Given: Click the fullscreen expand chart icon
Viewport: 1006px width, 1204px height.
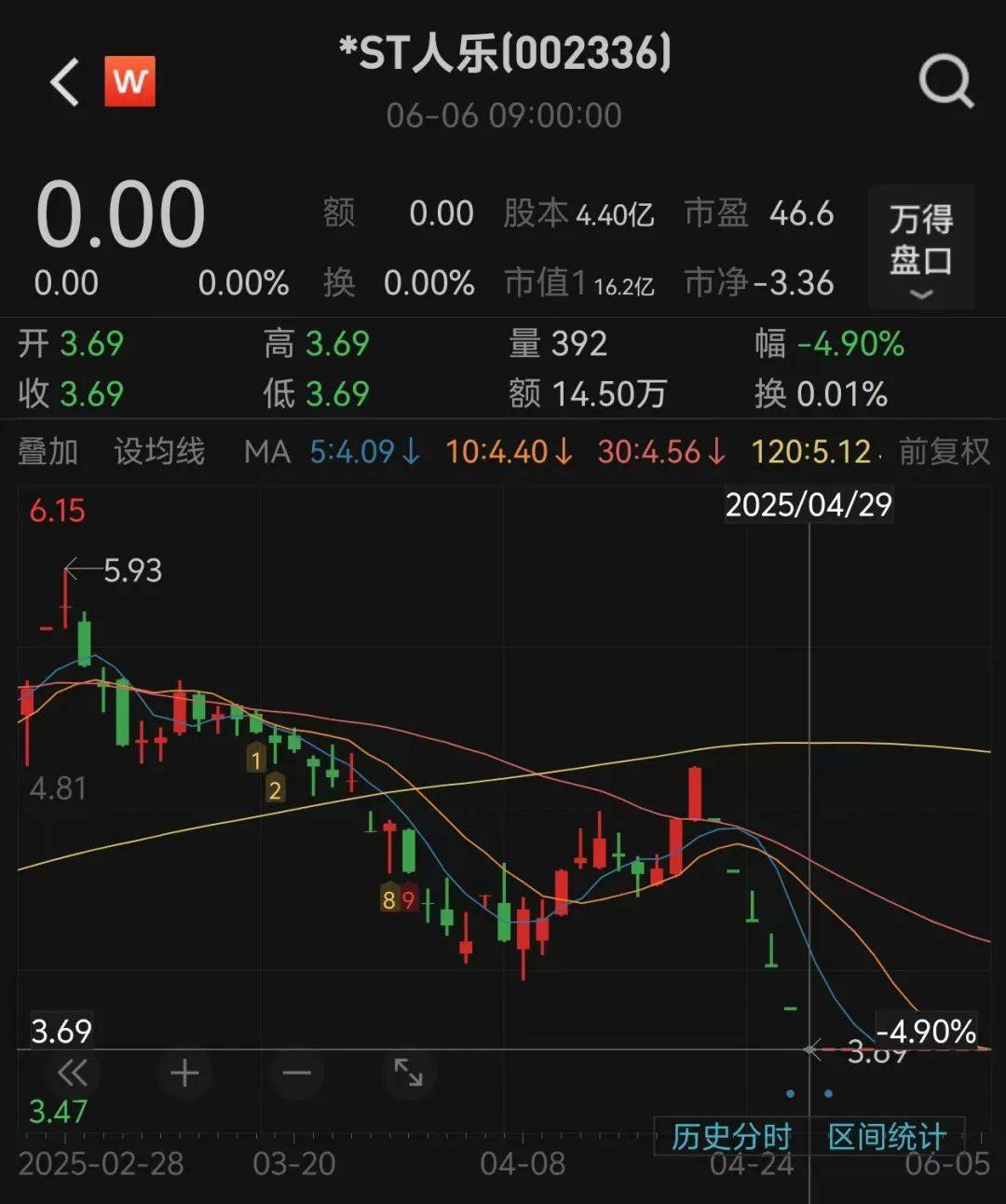Looking at the screenshot, I should click(407, 1074).
